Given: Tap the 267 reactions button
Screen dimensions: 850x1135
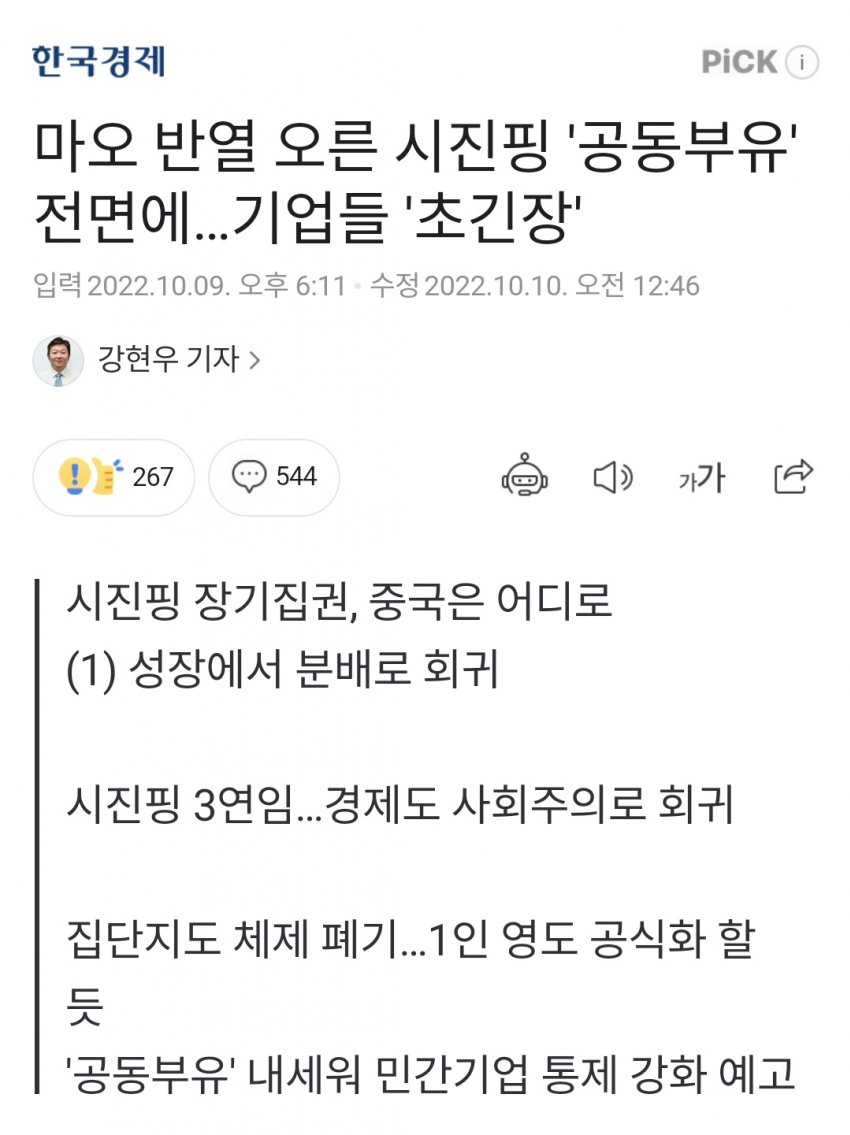Looking at the screenshot, I should click(x=114, y=477).
